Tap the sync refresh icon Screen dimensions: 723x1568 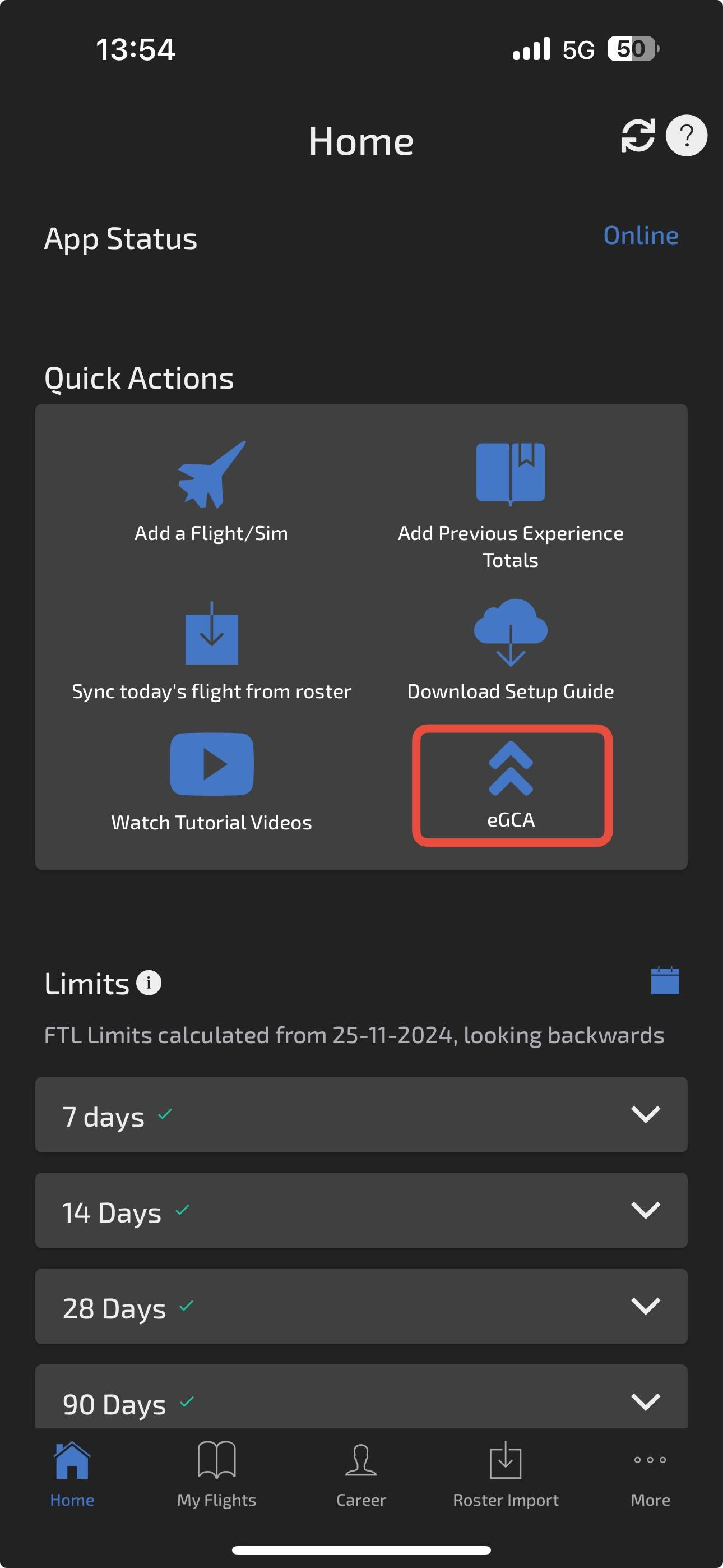(637, 136)
